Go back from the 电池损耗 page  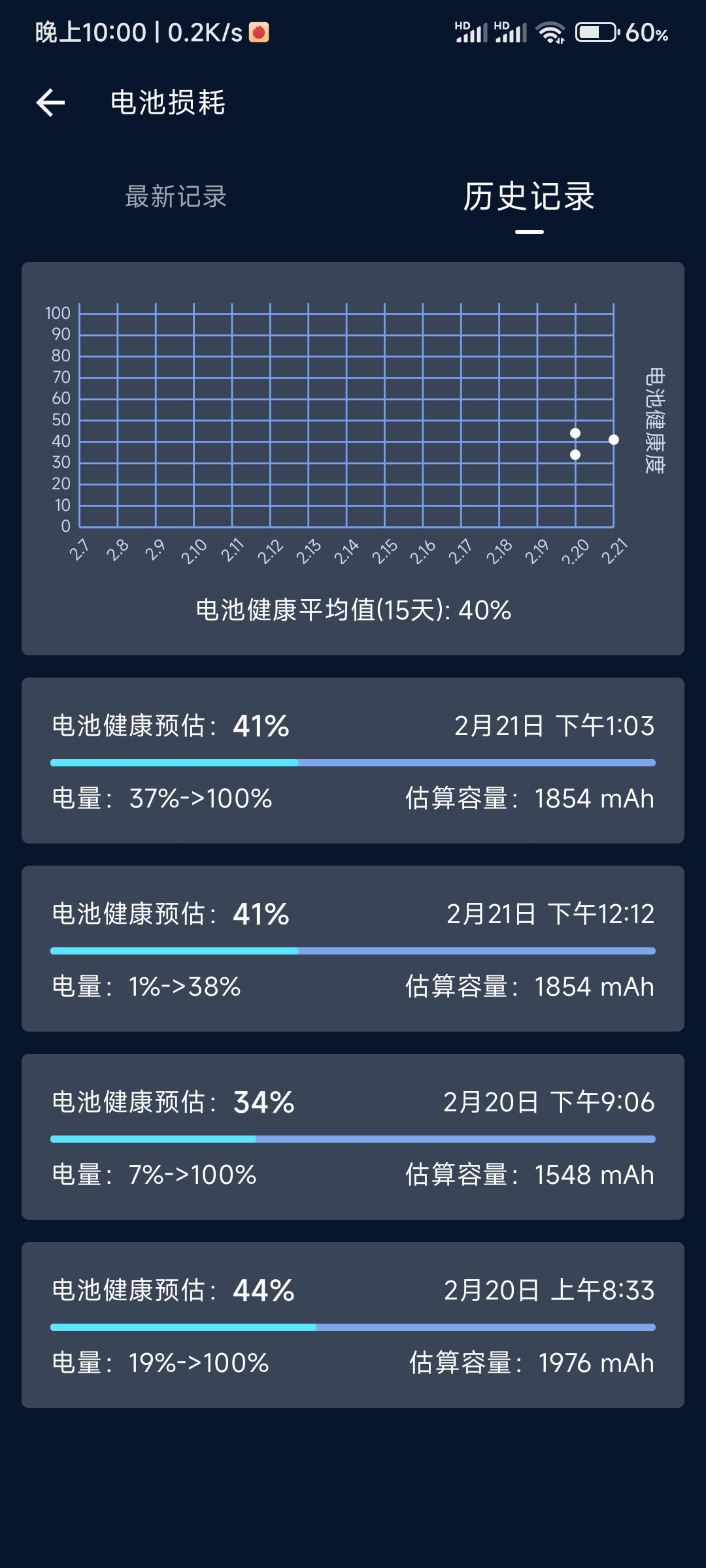(x=50, y=103)
